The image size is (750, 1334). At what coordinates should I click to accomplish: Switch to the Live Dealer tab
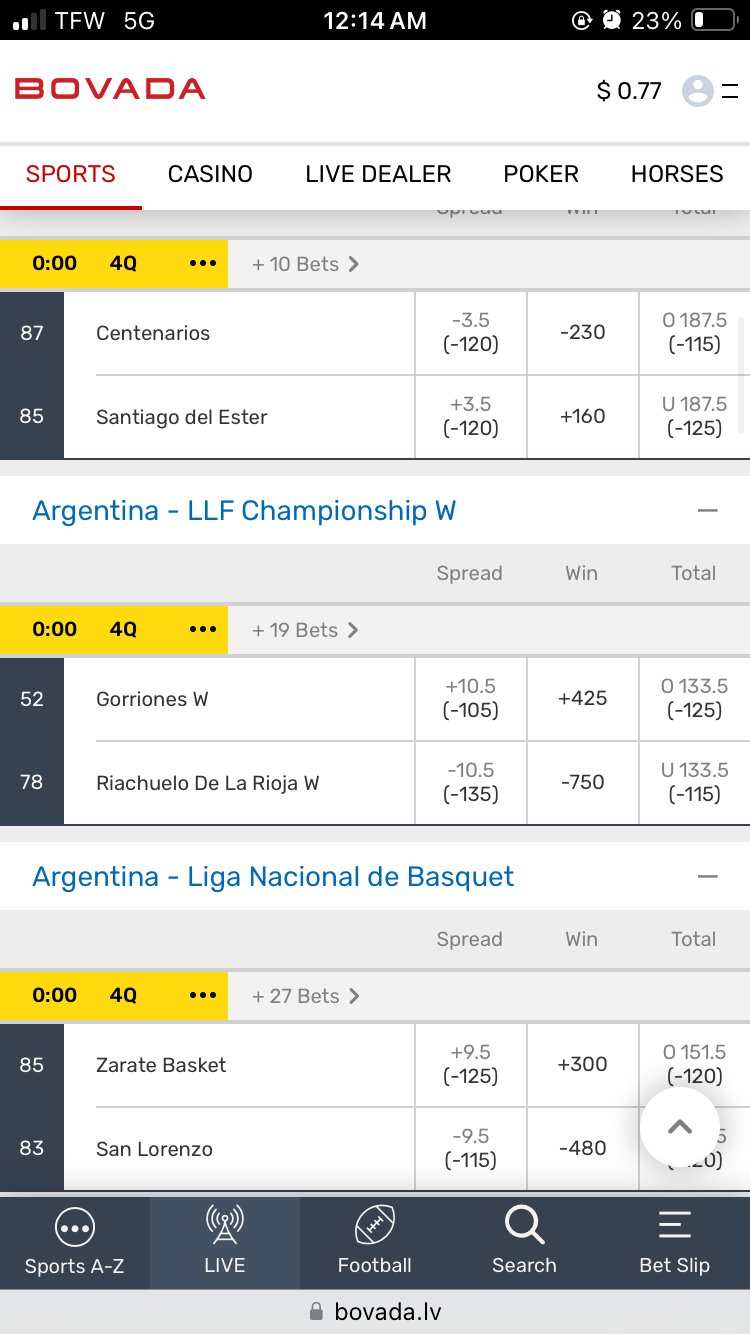[x=378, y=174]
